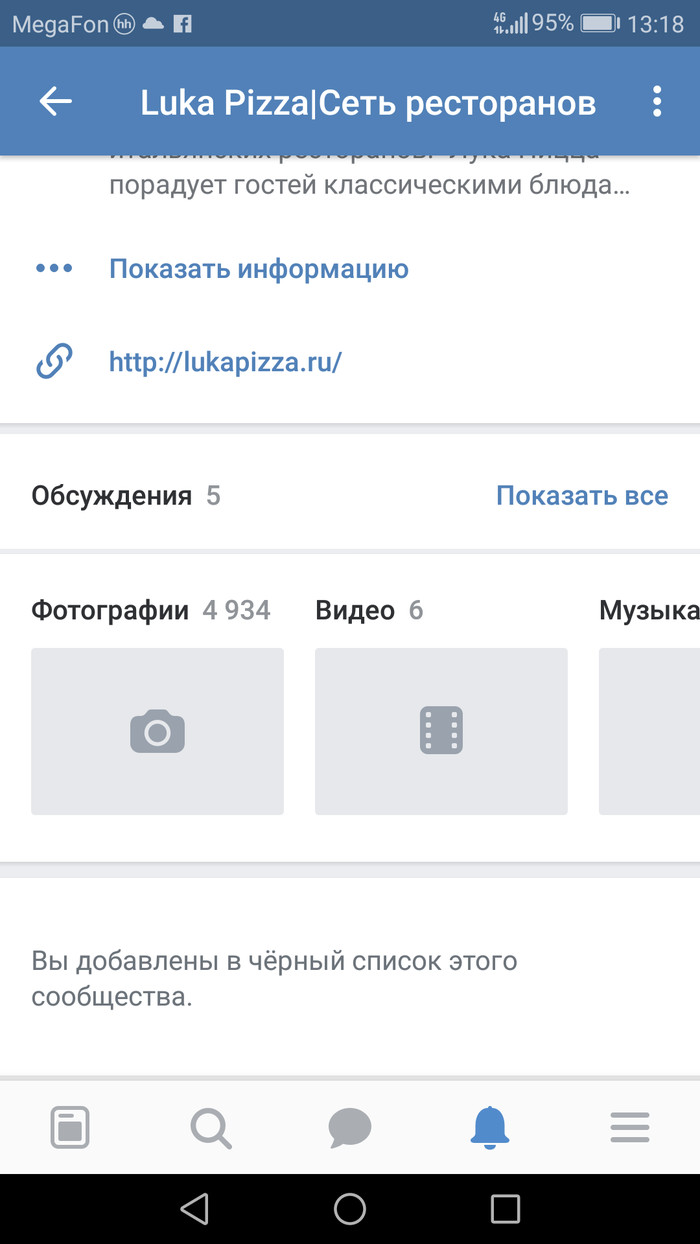Open the Видео tile
Image resolution: width=700 pixels, height=1244 pixels.
tap(441, 731)
